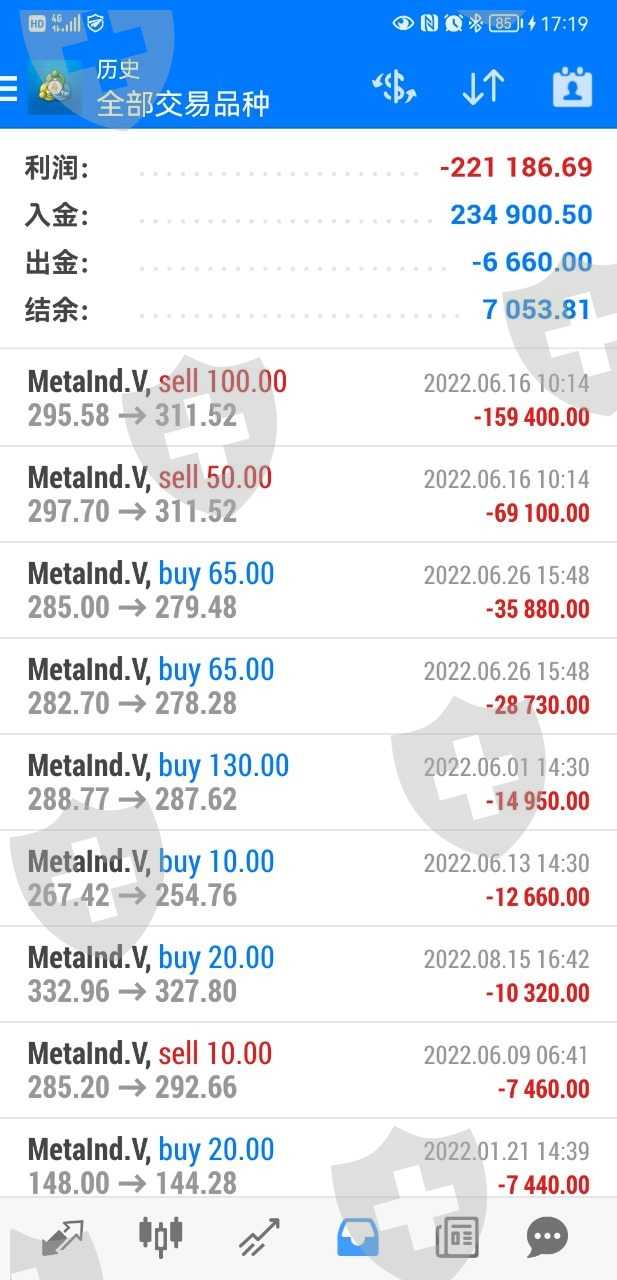The image size is (617, 1280).
Task: Expand the sell 10.00 MetaInd.V trade
Action: tap(308, 1070)
